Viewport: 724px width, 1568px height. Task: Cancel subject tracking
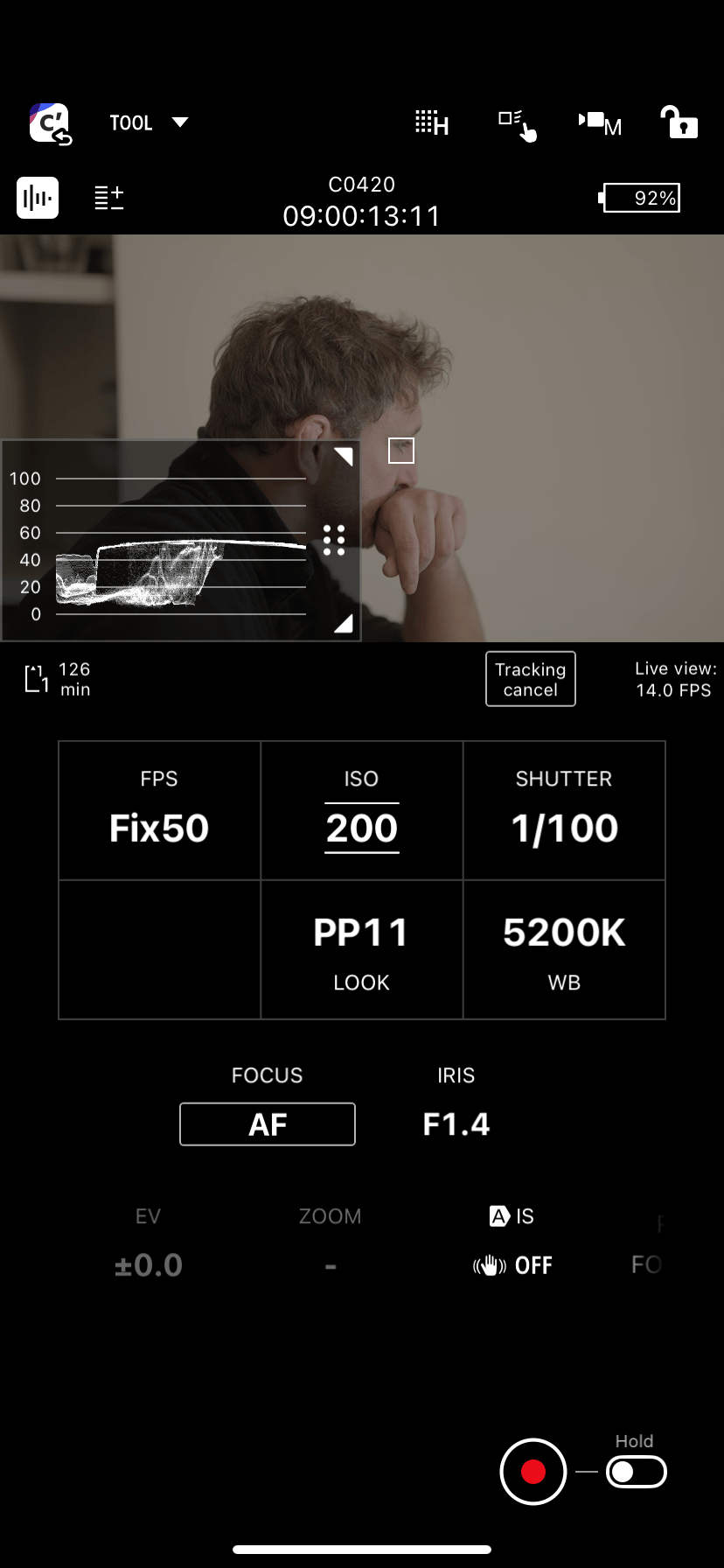(530, 679)
